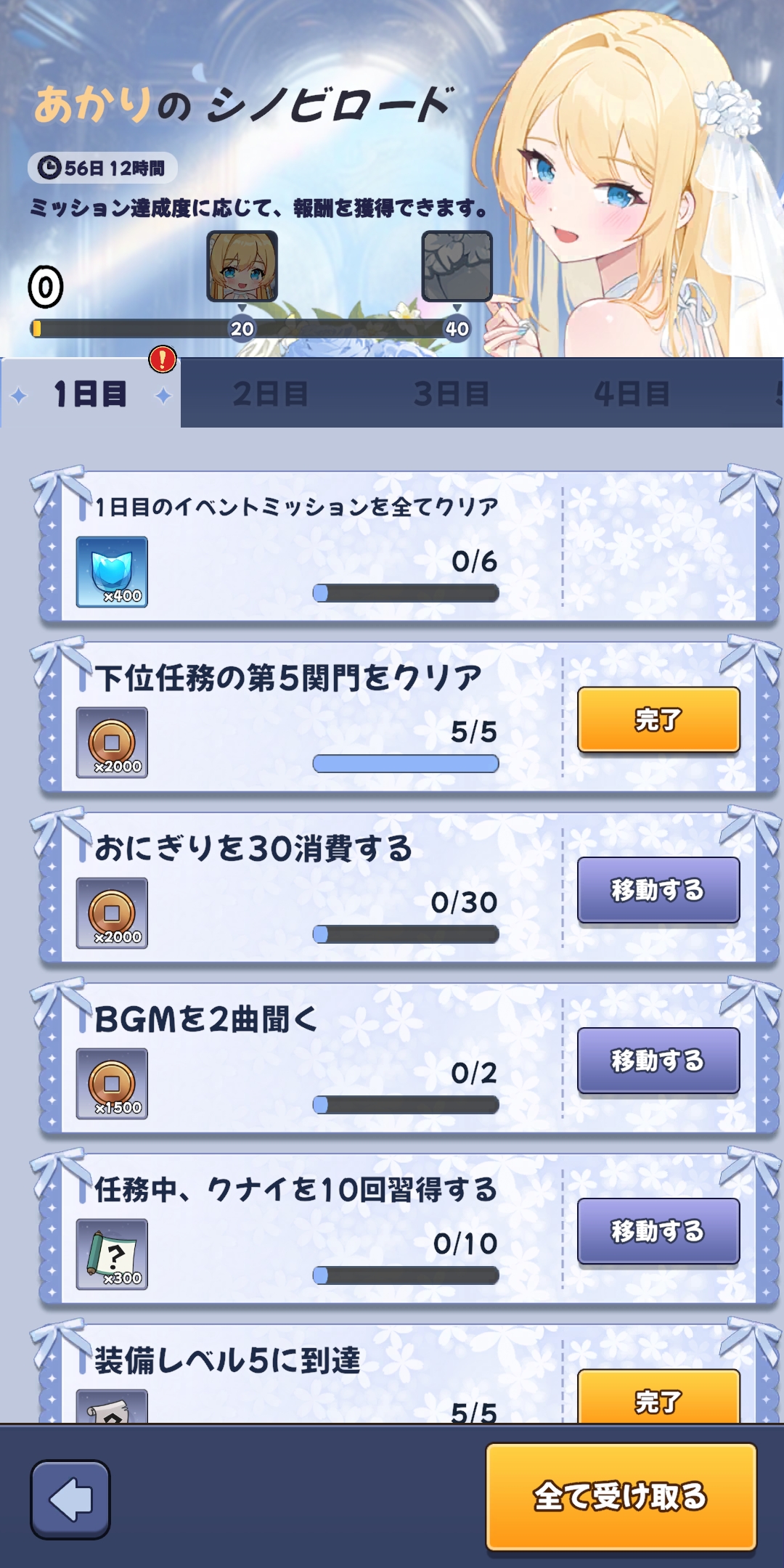Viewport: 784px width, 1568px height.
Task: Switch to the 2日目 tab
Action: tap(271, 394)
